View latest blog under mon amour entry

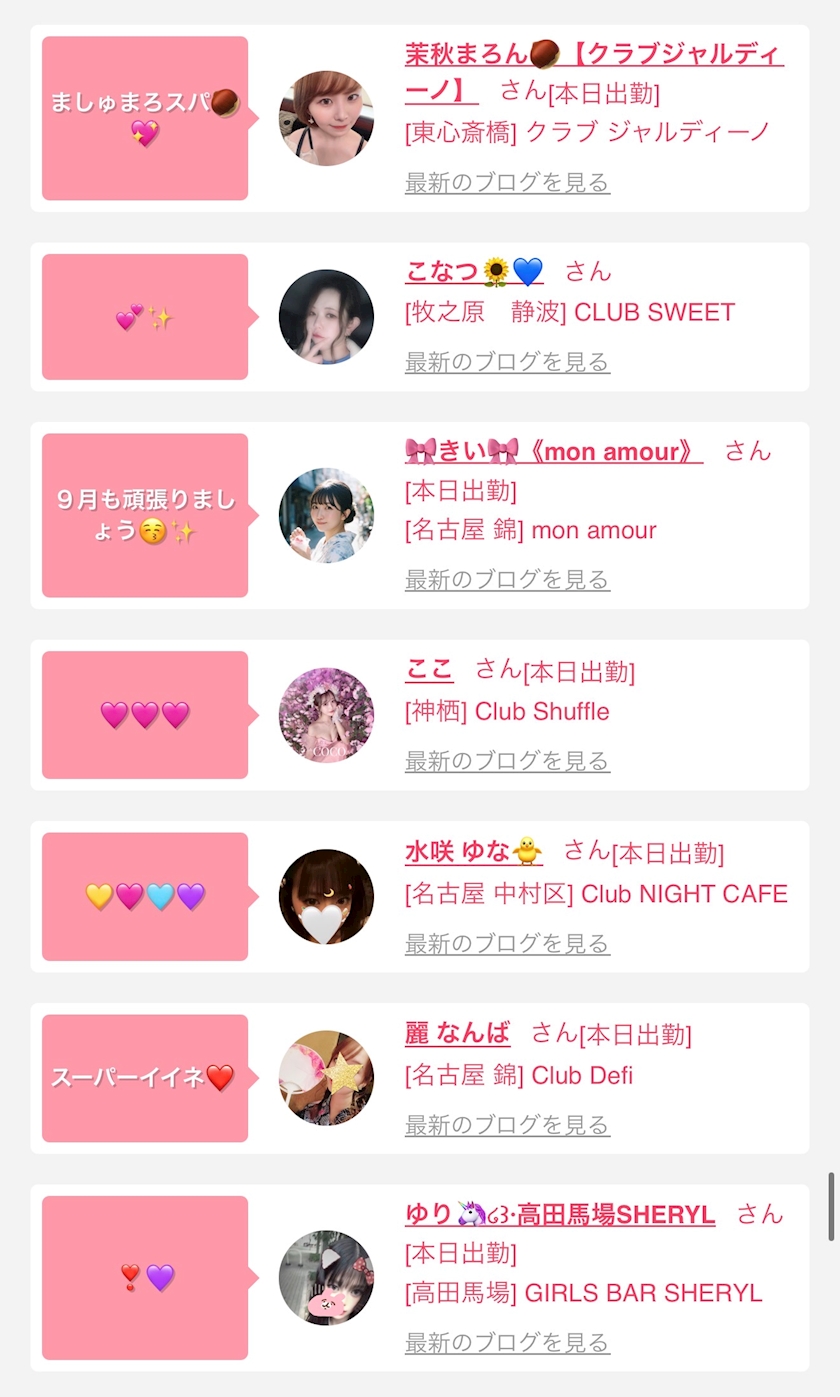coord(507,579)
